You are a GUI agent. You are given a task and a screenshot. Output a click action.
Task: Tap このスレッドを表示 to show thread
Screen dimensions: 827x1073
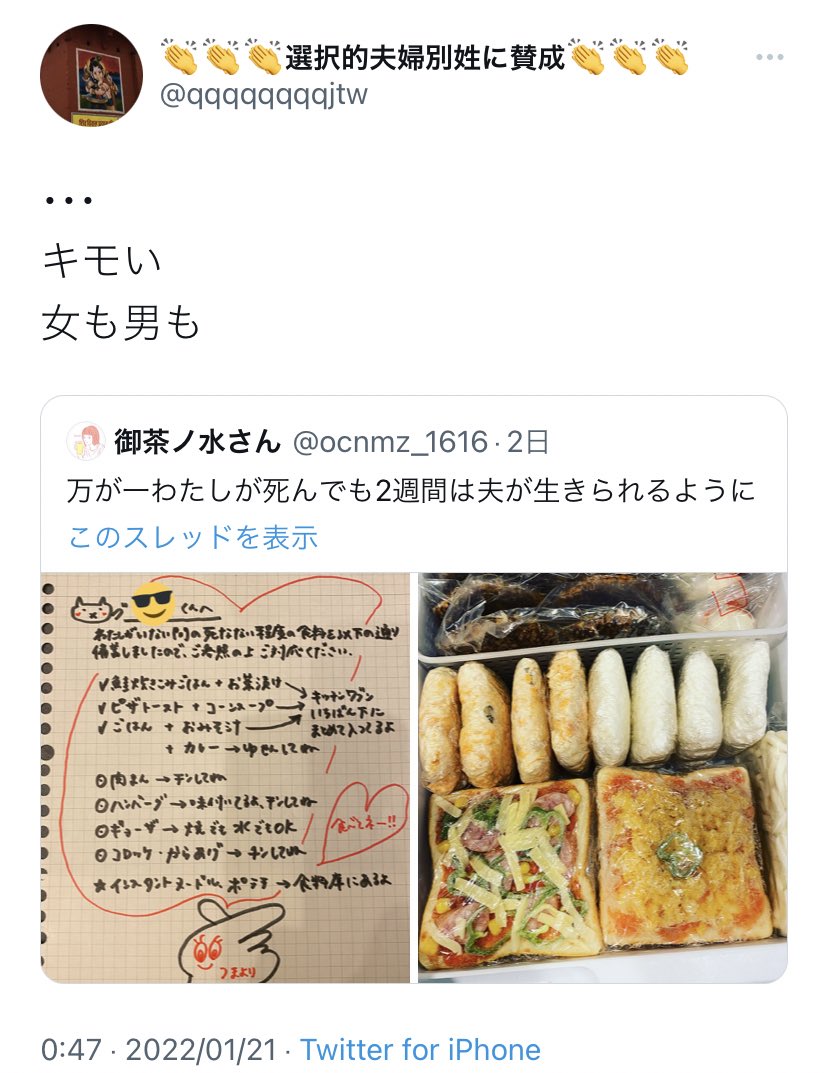tap(193, 537)
